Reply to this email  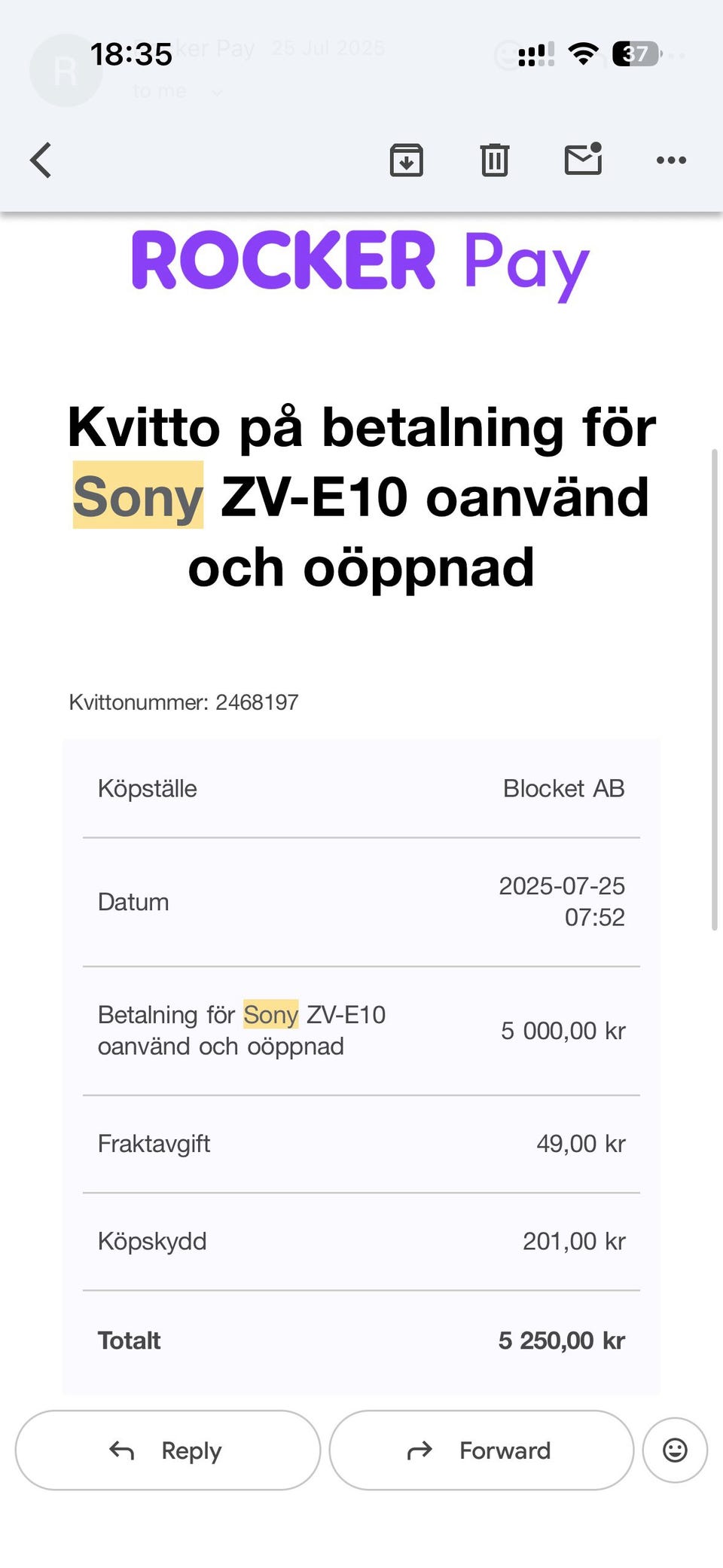[167, 1450]
